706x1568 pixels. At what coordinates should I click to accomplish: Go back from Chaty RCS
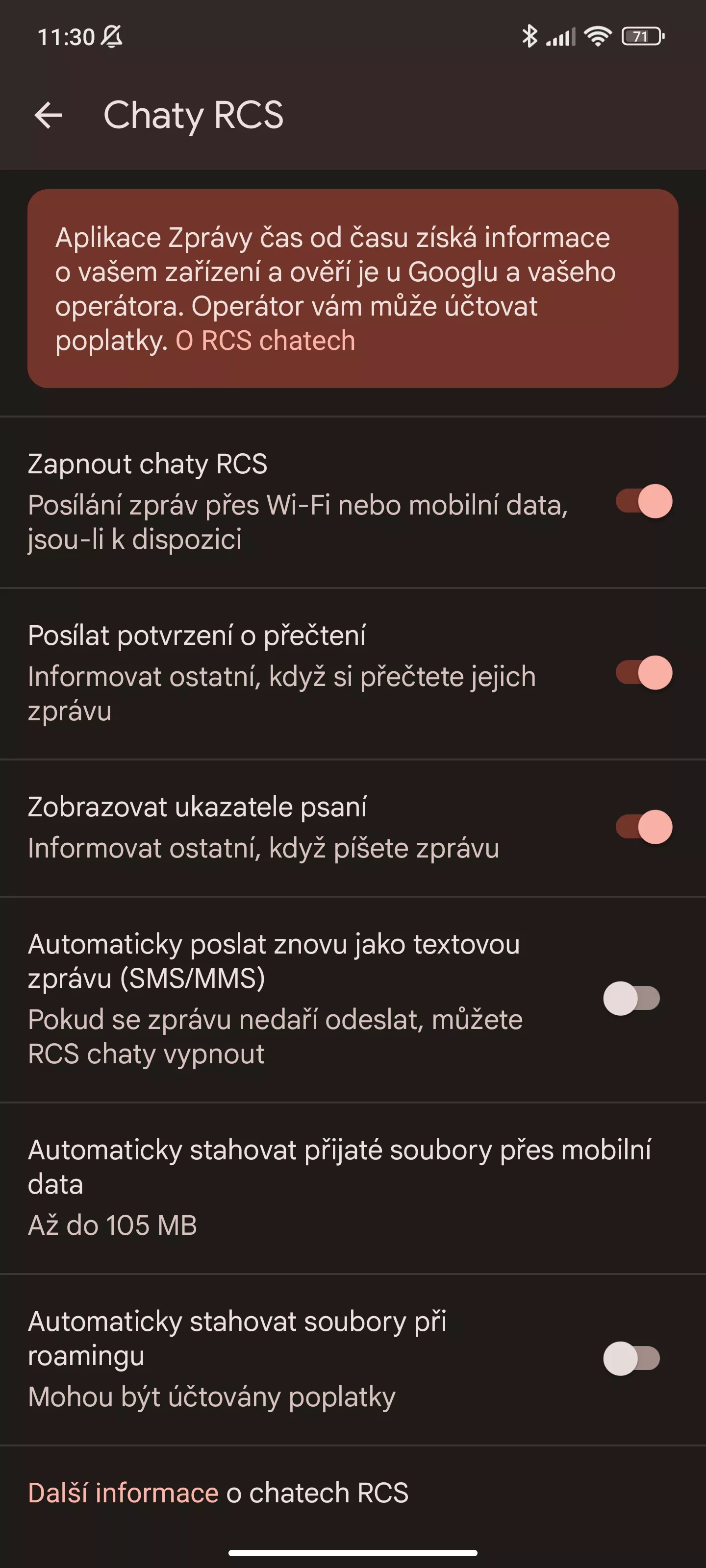pos(48,115)
